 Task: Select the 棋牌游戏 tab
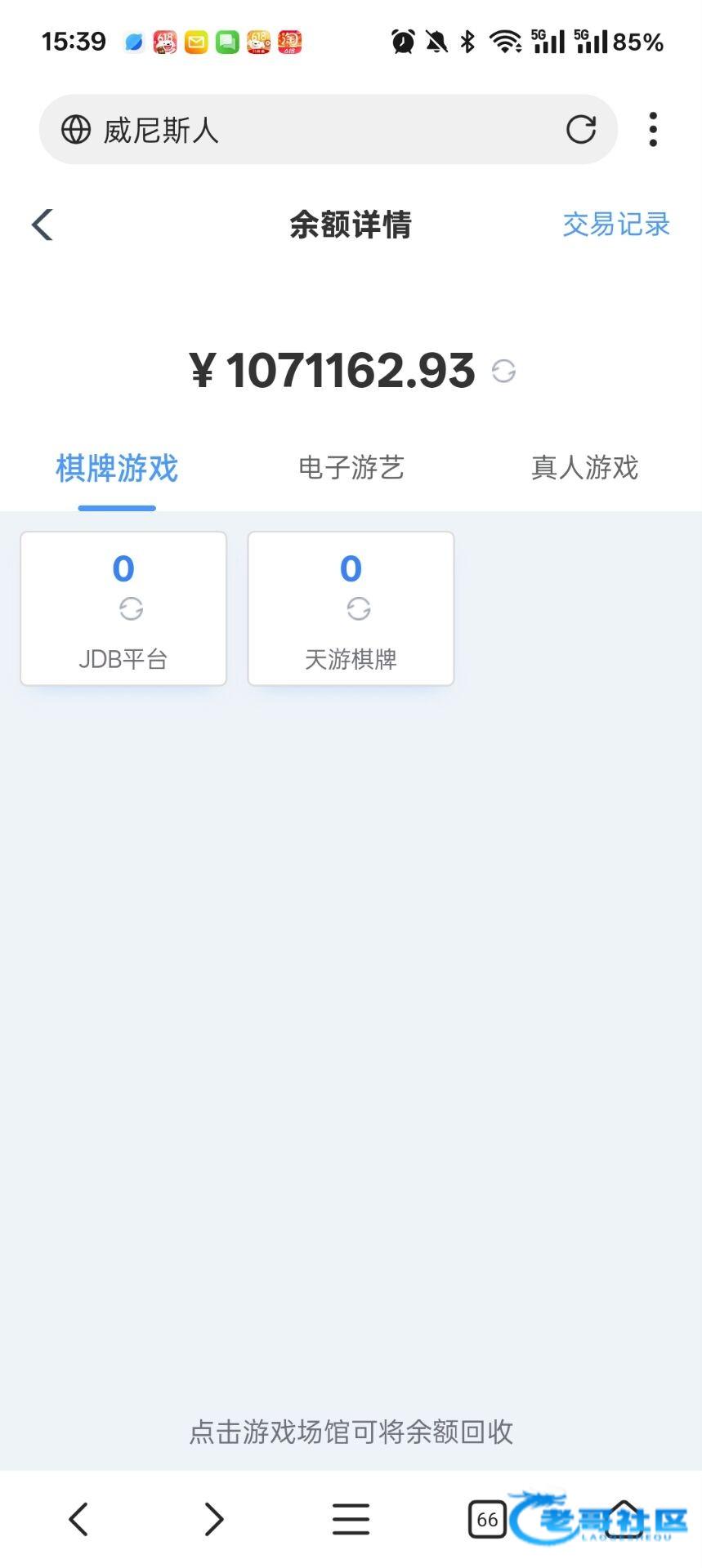click(x=117, y=469)
